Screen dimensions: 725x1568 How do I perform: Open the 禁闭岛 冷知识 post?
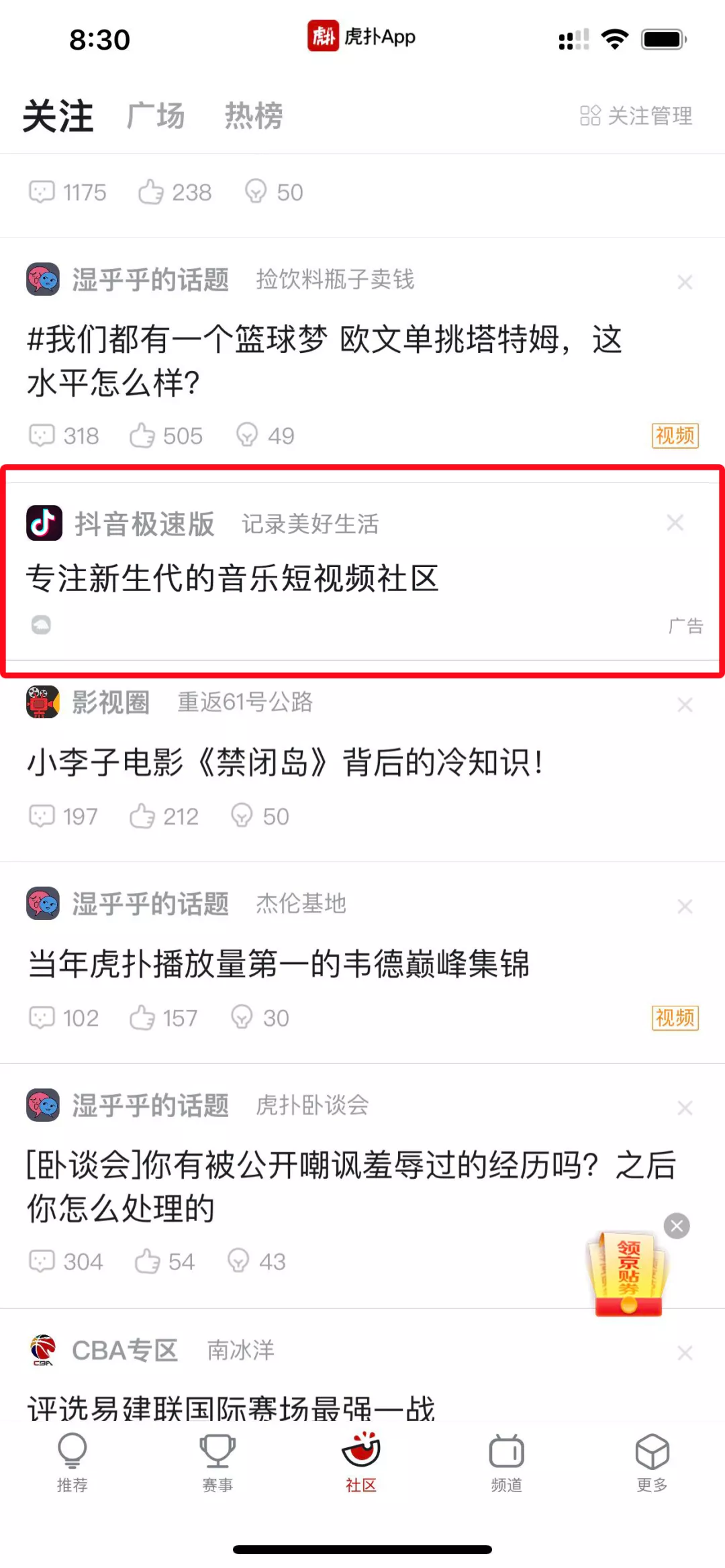pyautogui.click(x=285, y=763)
